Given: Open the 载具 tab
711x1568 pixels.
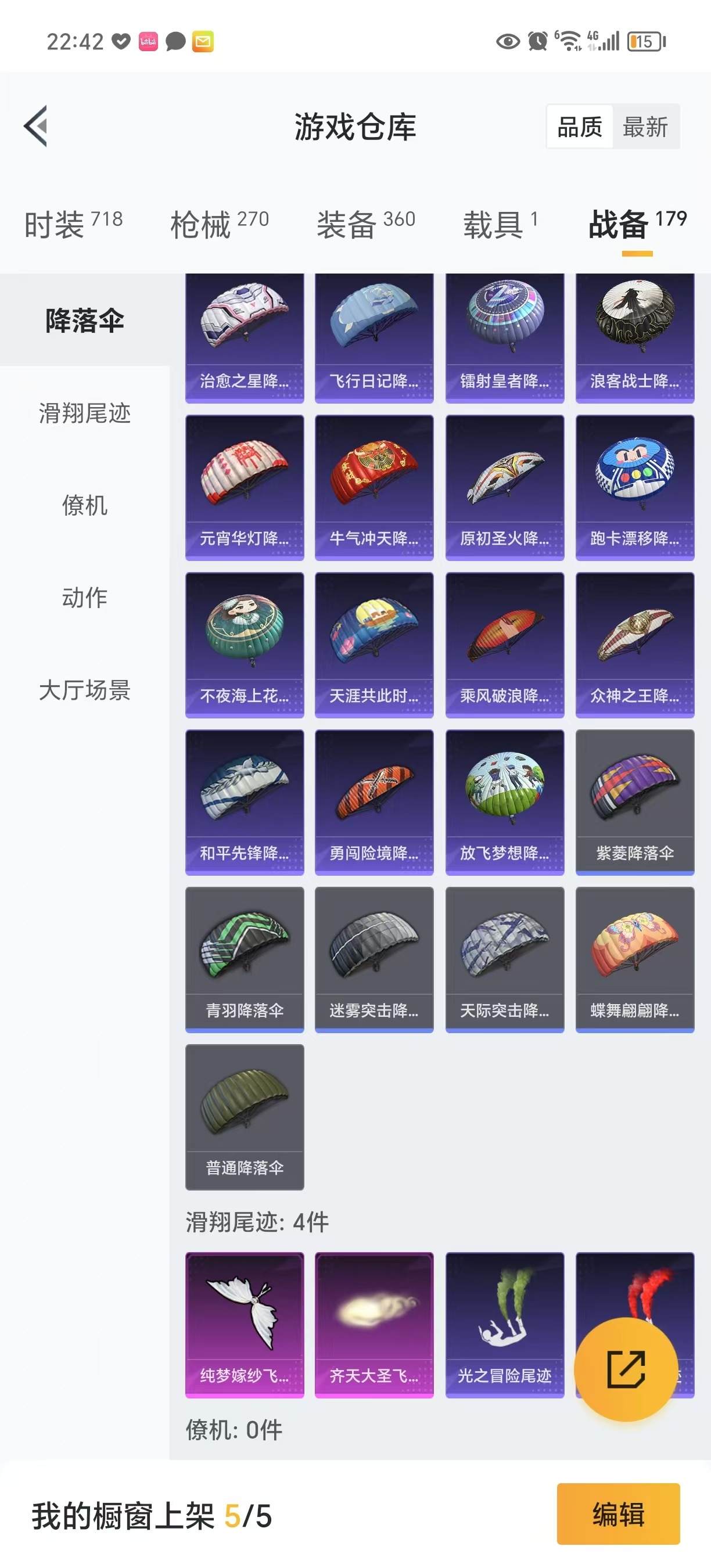Looking at the screenshot, I should (x=500, y=225).
